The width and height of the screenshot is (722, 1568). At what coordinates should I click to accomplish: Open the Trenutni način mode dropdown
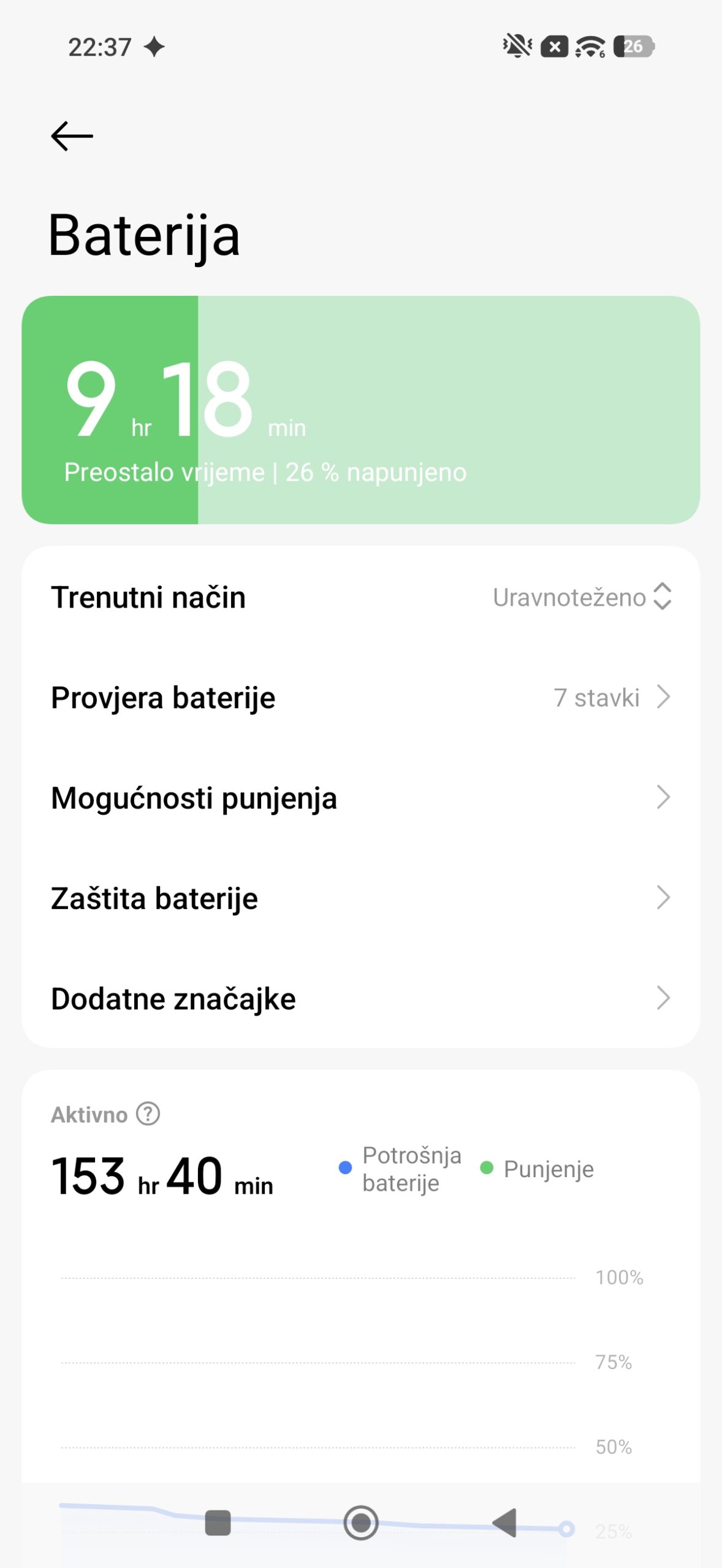[x=582, y=597]
